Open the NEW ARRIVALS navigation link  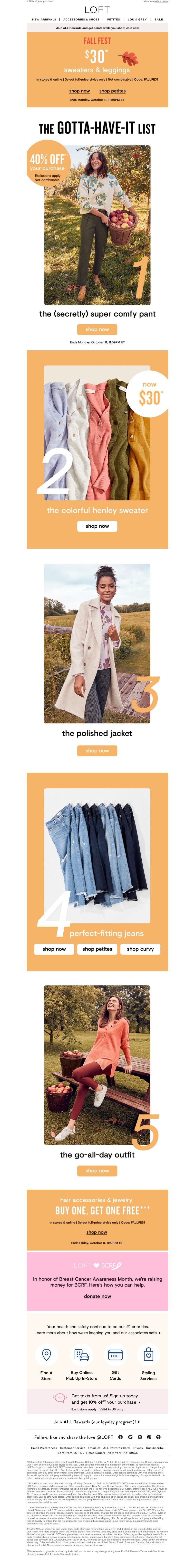pyautogui.click(x=44, y=19)
